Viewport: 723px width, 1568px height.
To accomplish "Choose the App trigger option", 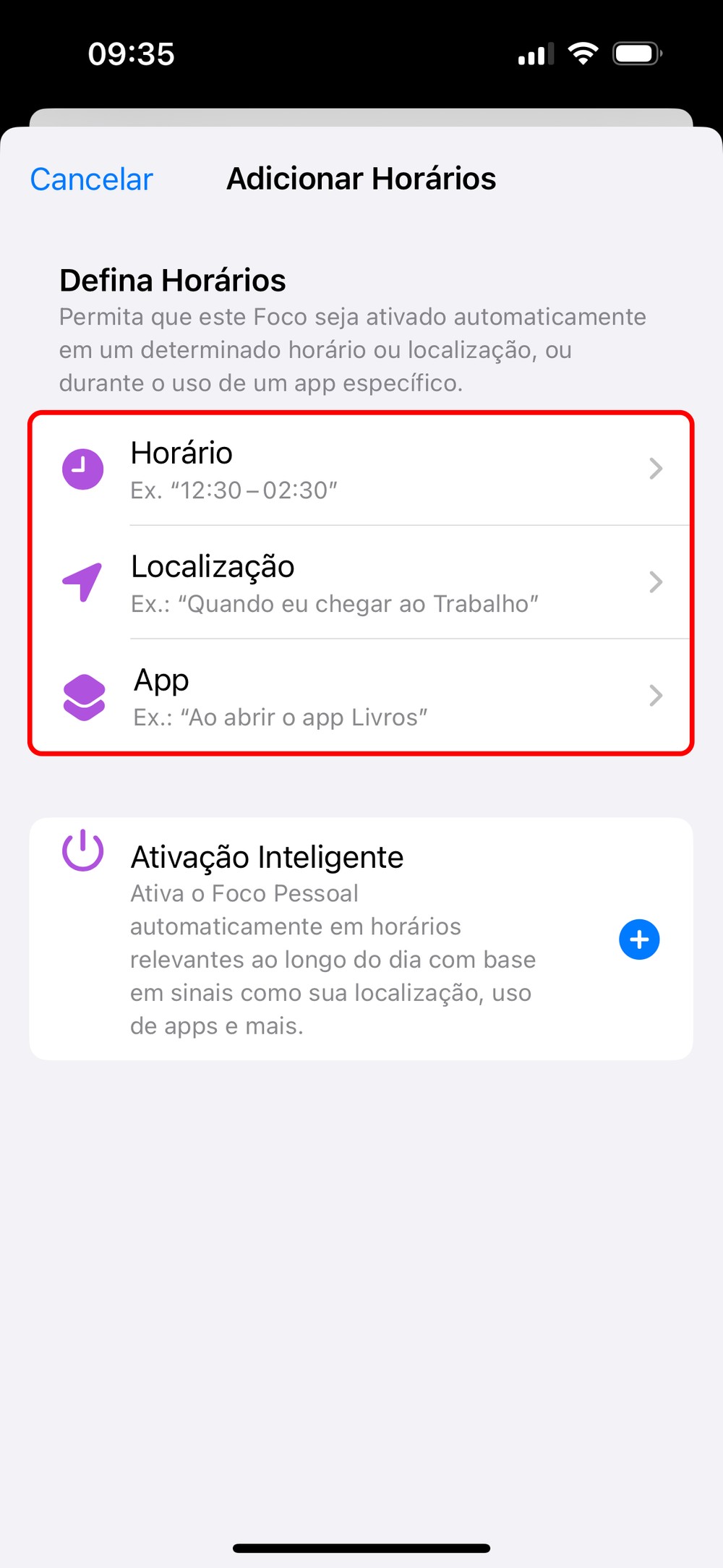I will point(361,696).
